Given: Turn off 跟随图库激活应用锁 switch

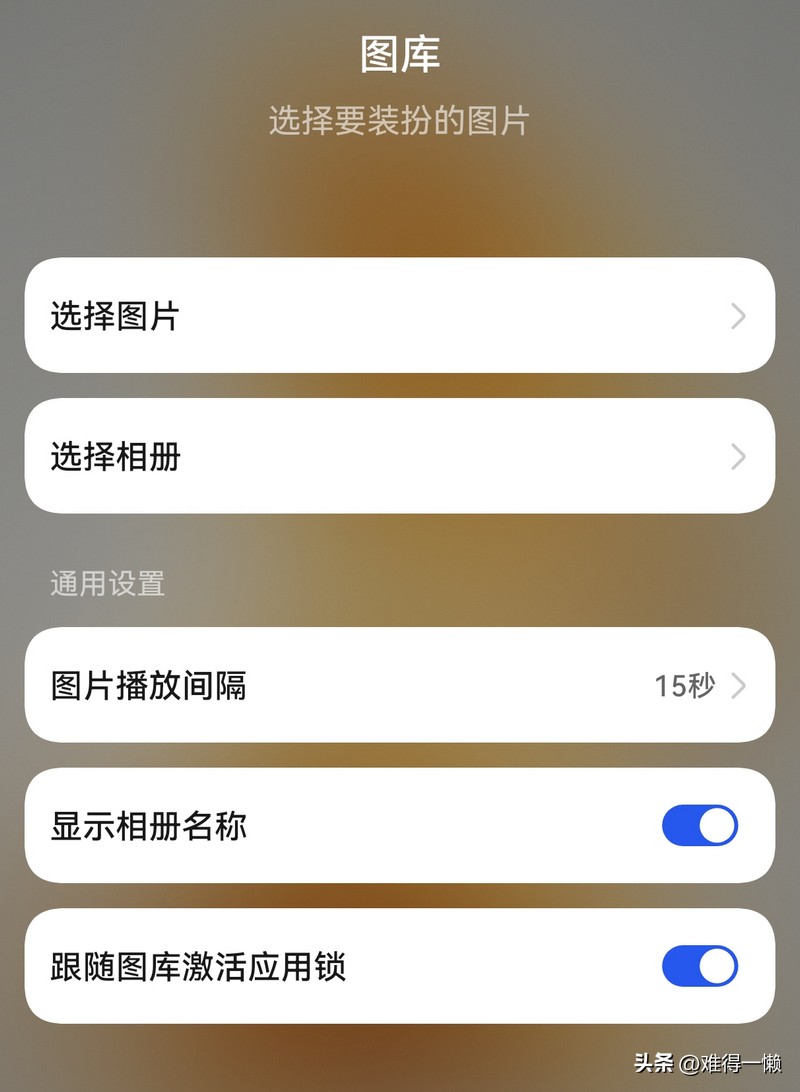Looking at the screenshot, I should click(x=702, y=966).
